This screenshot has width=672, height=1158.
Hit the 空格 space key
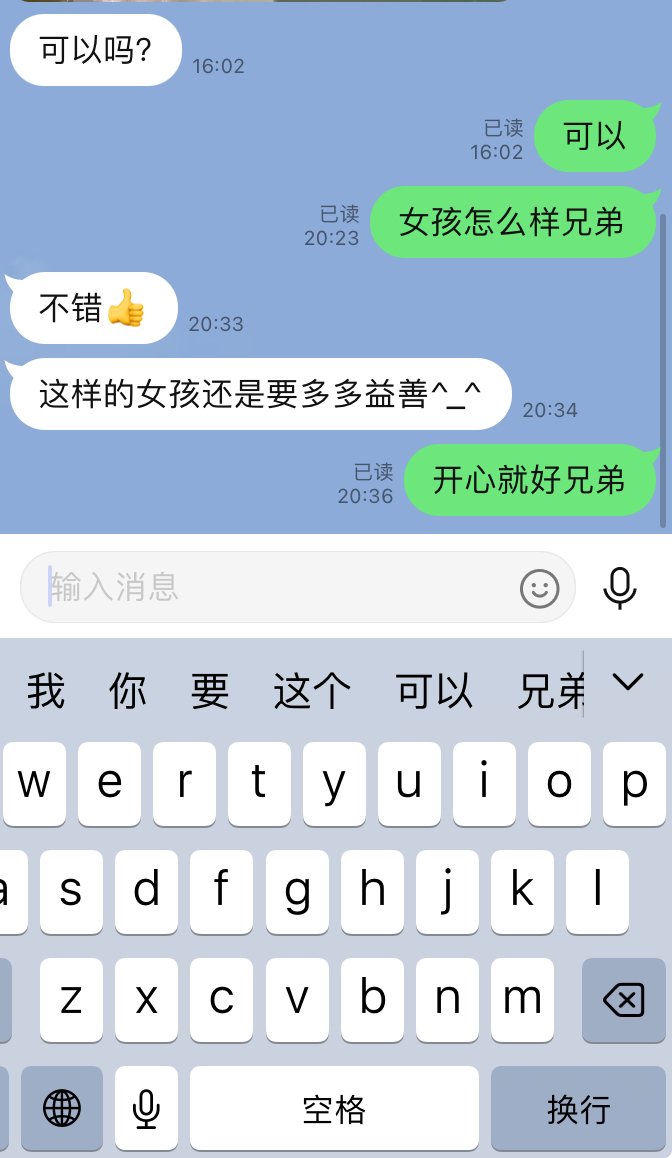334,1108
